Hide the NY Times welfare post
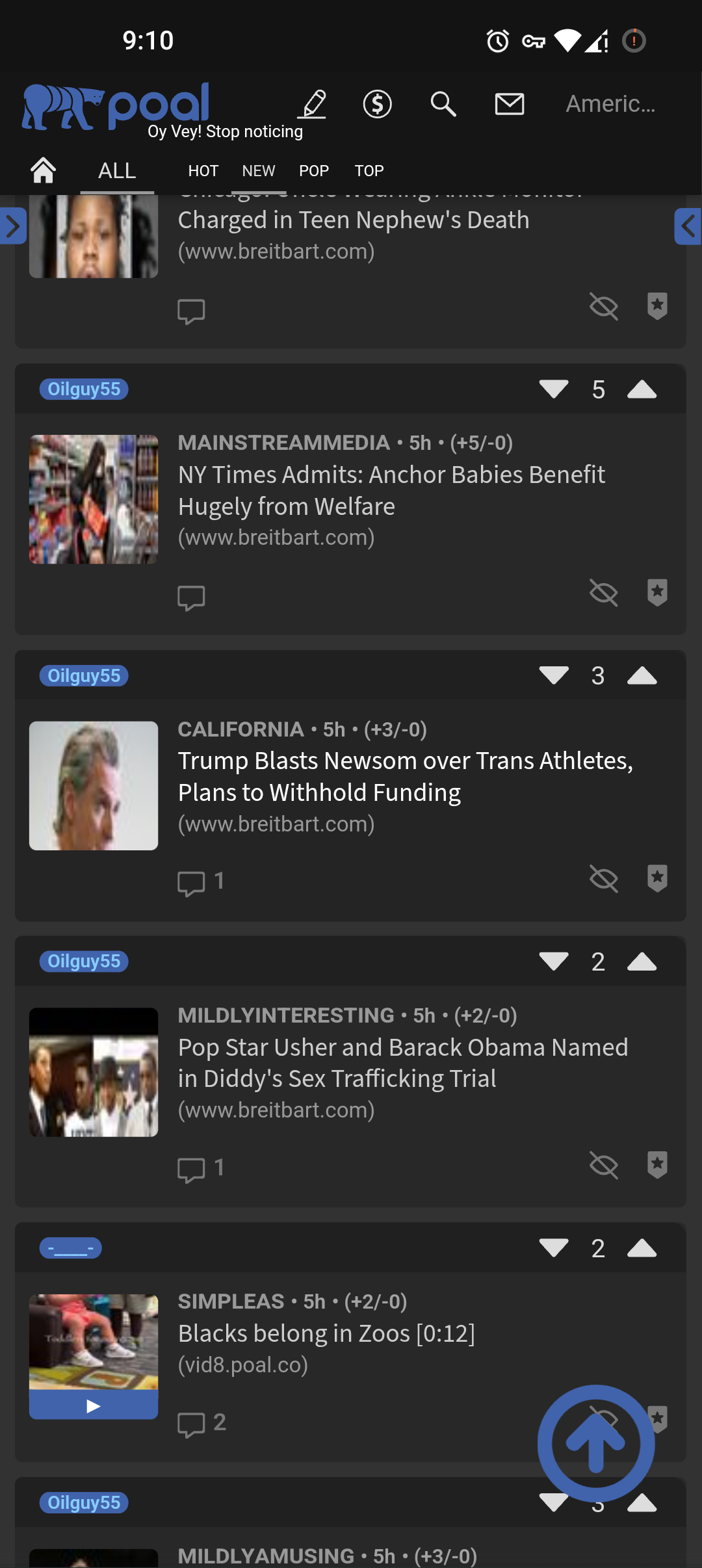Image resolution: width=702 pixels, height=1568 pixels. tap(603, 594)
